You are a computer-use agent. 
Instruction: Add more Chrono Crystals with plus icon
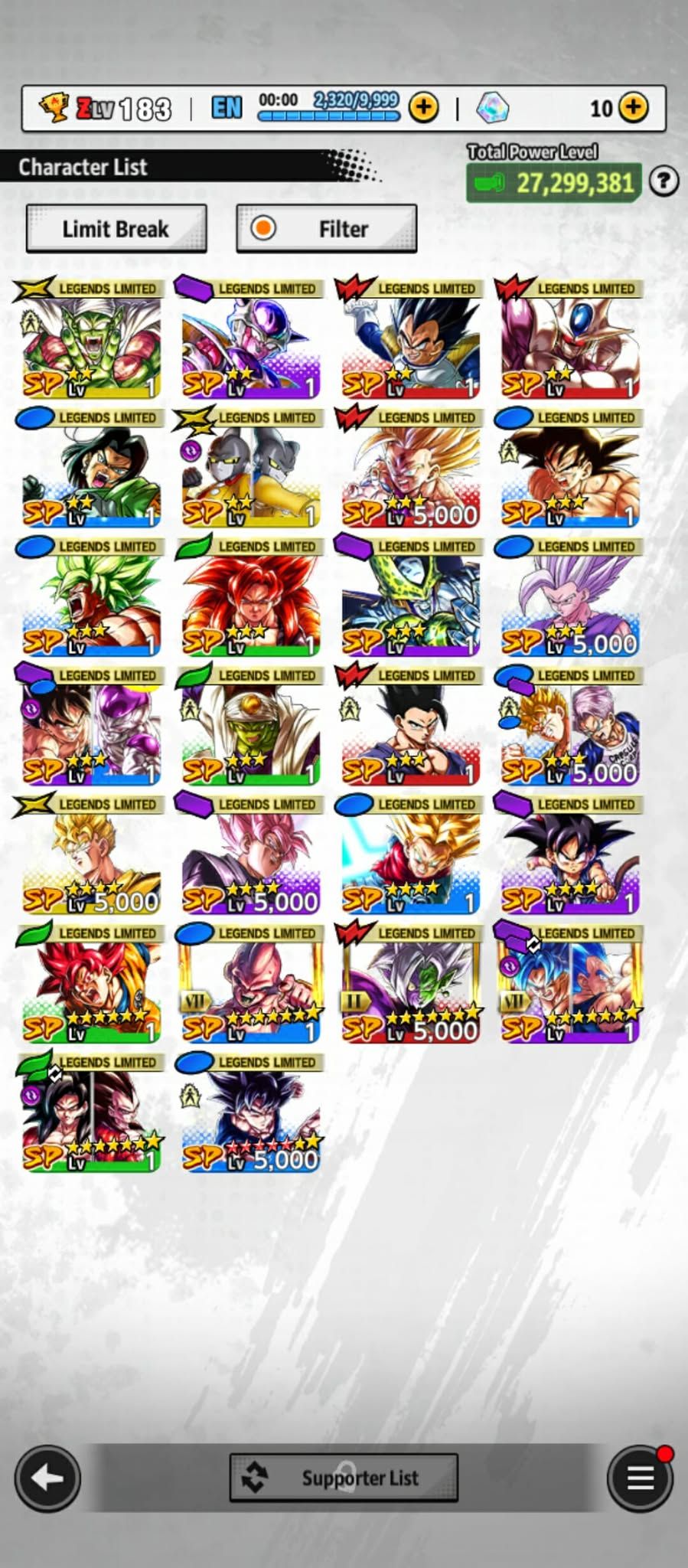(x=633, y=108)
